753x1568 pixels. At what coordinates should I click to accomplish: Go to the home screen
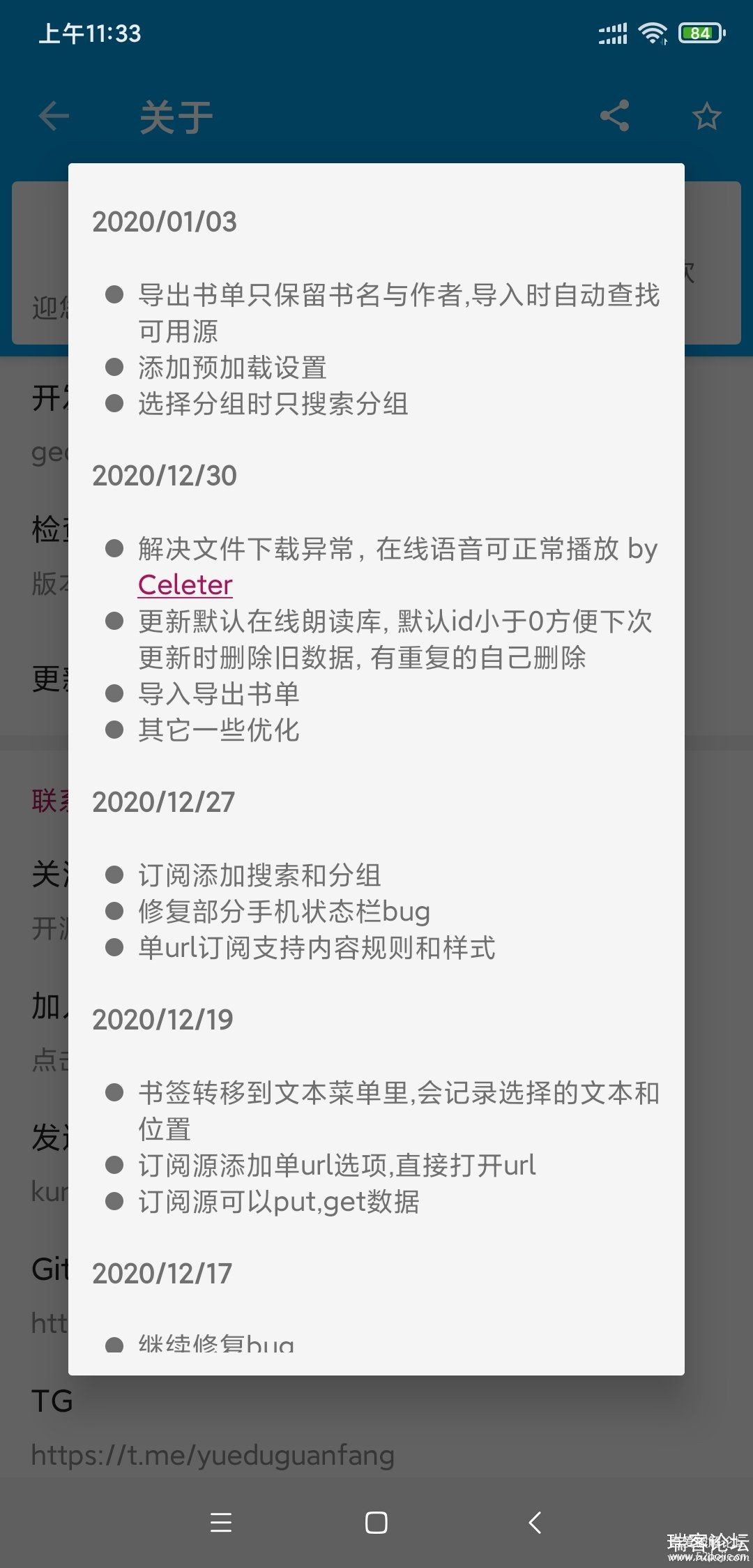pos(376,1522)
